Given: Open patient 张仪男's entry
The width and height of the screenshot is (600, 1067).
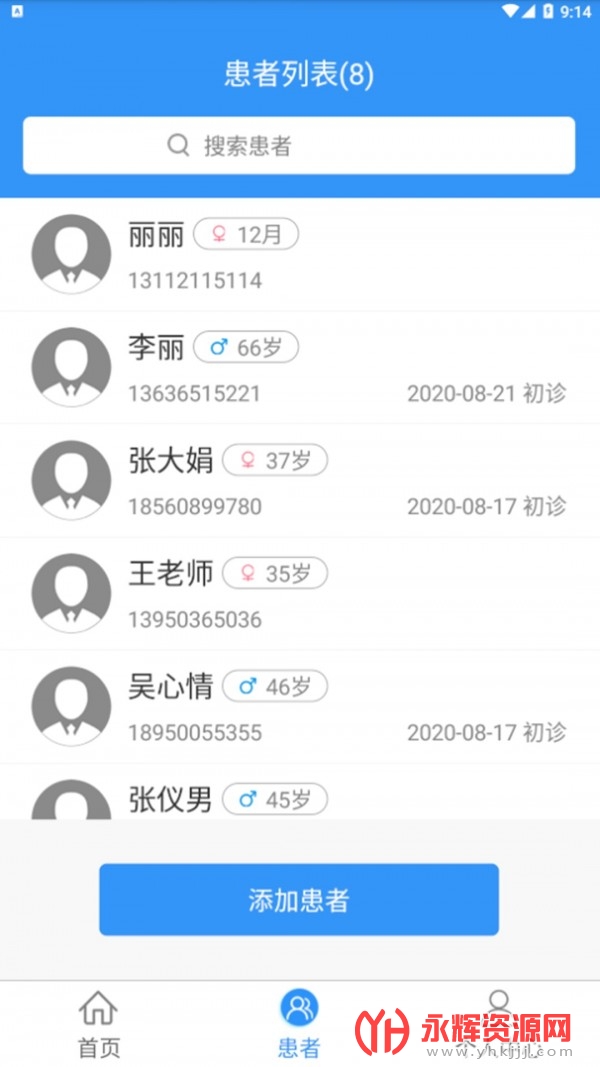Looking at the screenshot, I should click(x=300, y=791).
